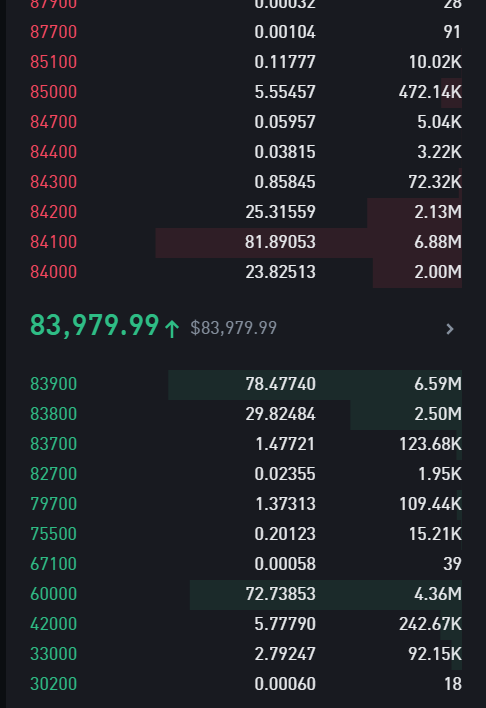This screenshot has width=486, height=708.
Task: Select the 42000 bid price row
Action: click(x=246, y=624)
